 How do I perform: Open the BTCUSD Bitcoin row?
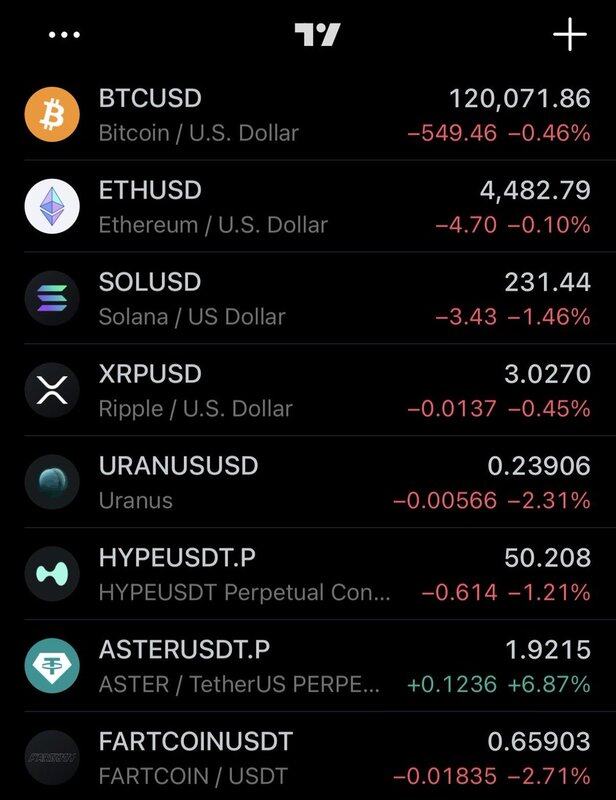coord(308,115)
